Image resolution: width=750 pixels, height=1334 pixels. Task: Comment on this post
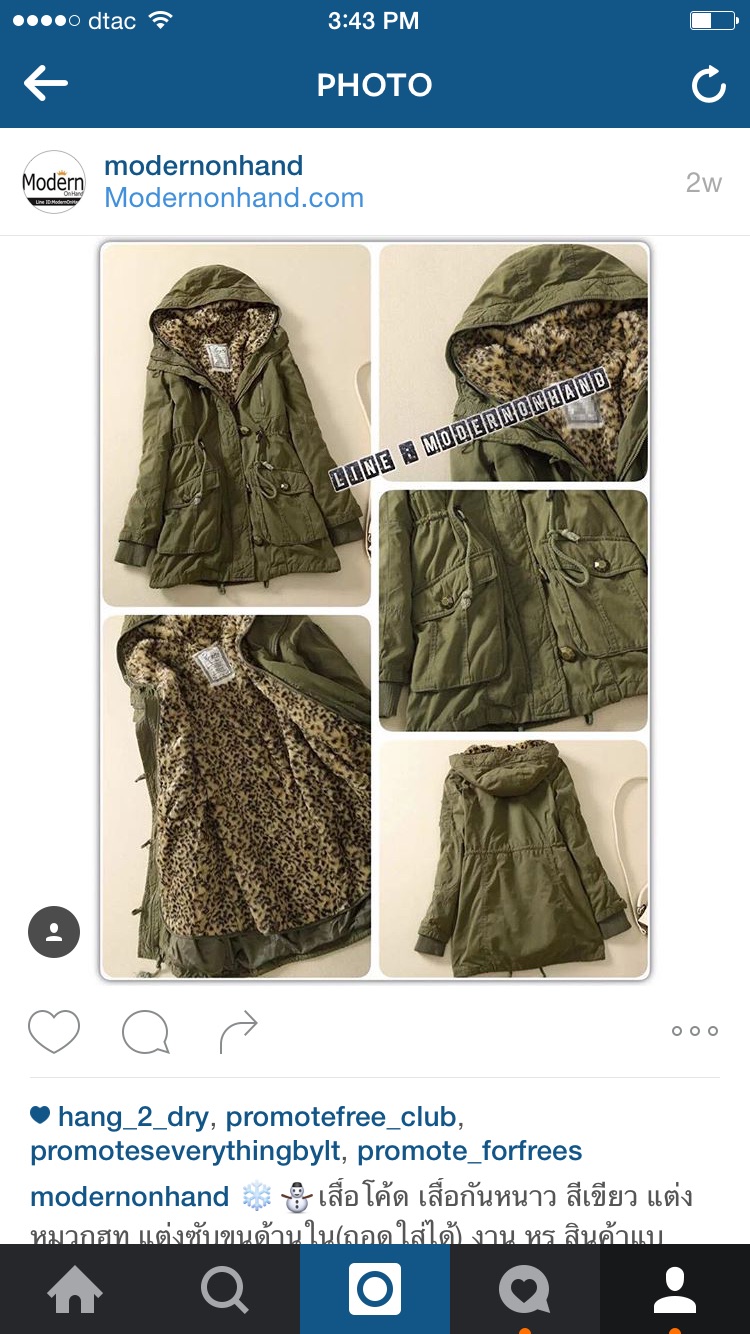tap(145, 1032)
